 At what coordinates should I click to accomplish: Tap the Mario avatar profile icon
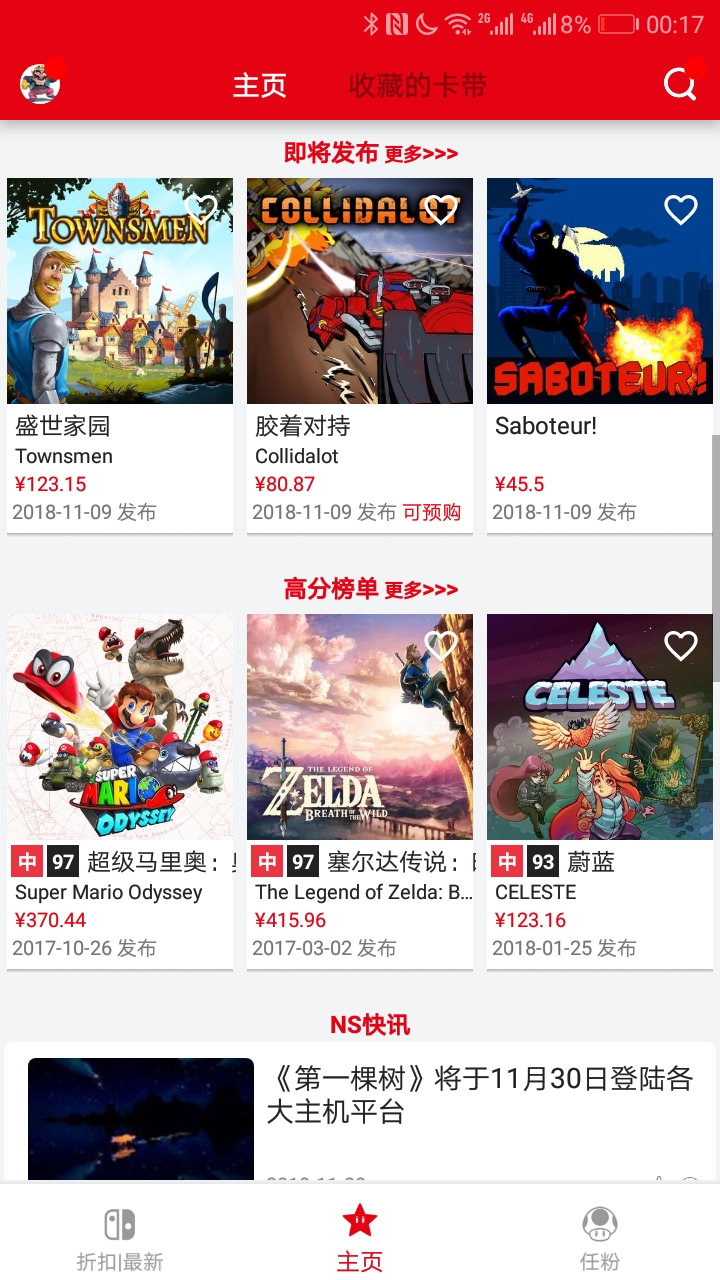(38, 84)
